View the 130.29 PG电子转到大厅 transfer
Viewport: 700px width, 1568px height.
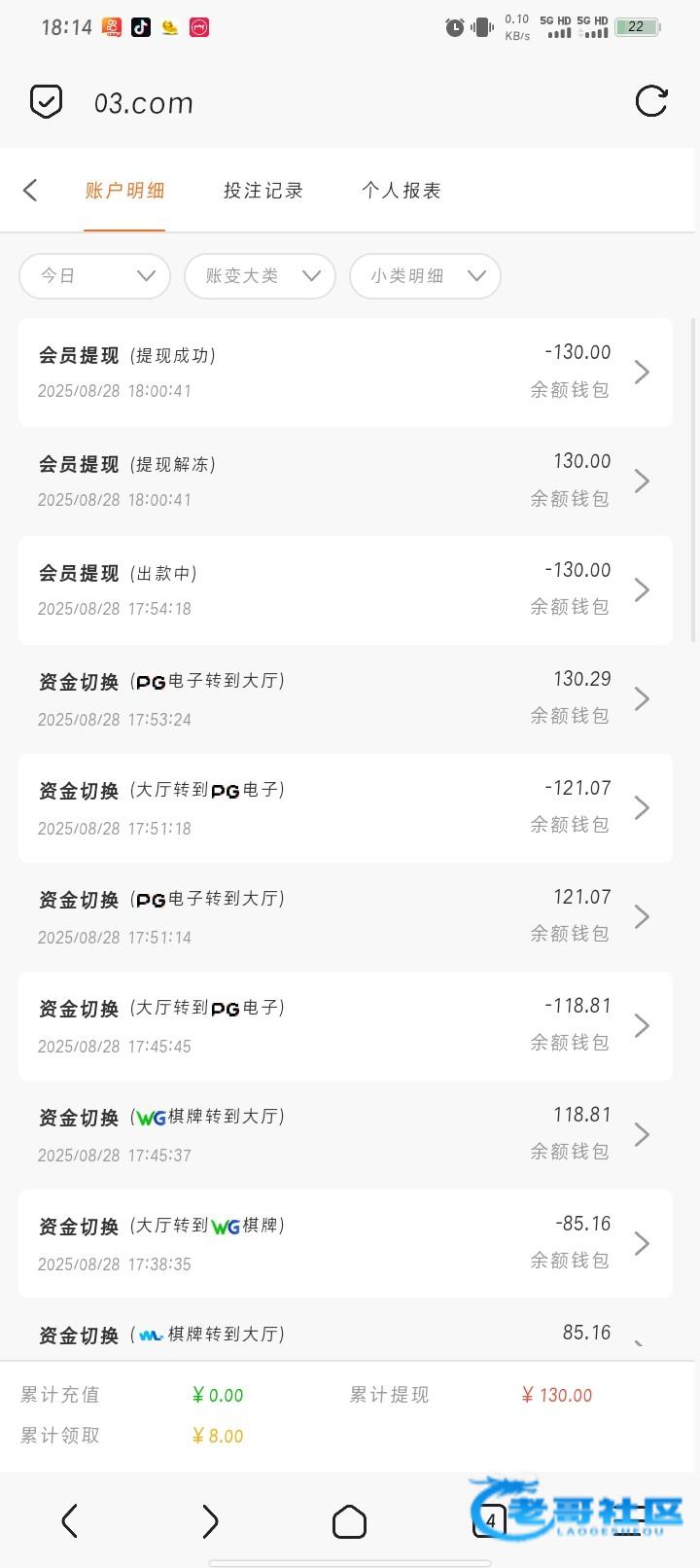(x=345, y=698)
